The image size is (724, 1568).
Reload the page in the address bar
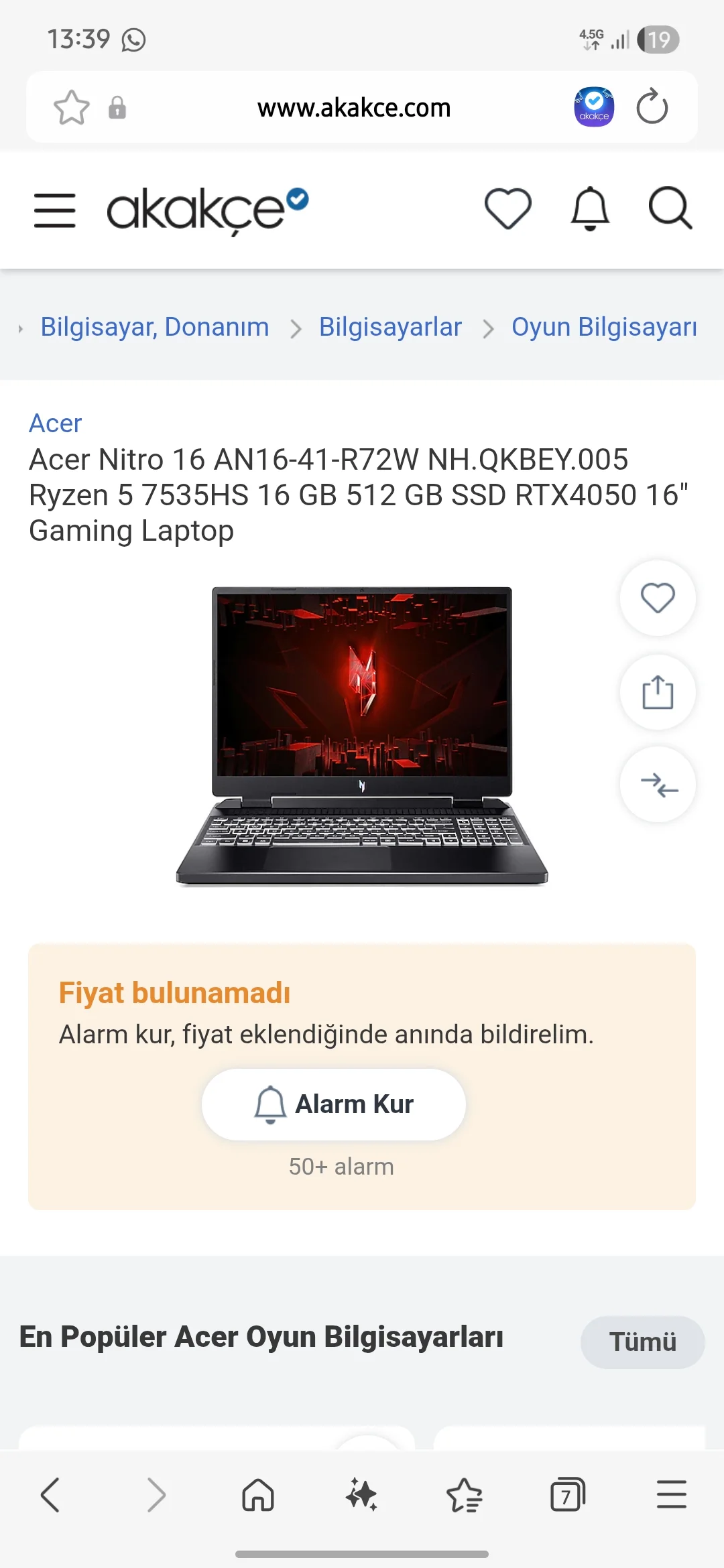[x=652, y=107]
